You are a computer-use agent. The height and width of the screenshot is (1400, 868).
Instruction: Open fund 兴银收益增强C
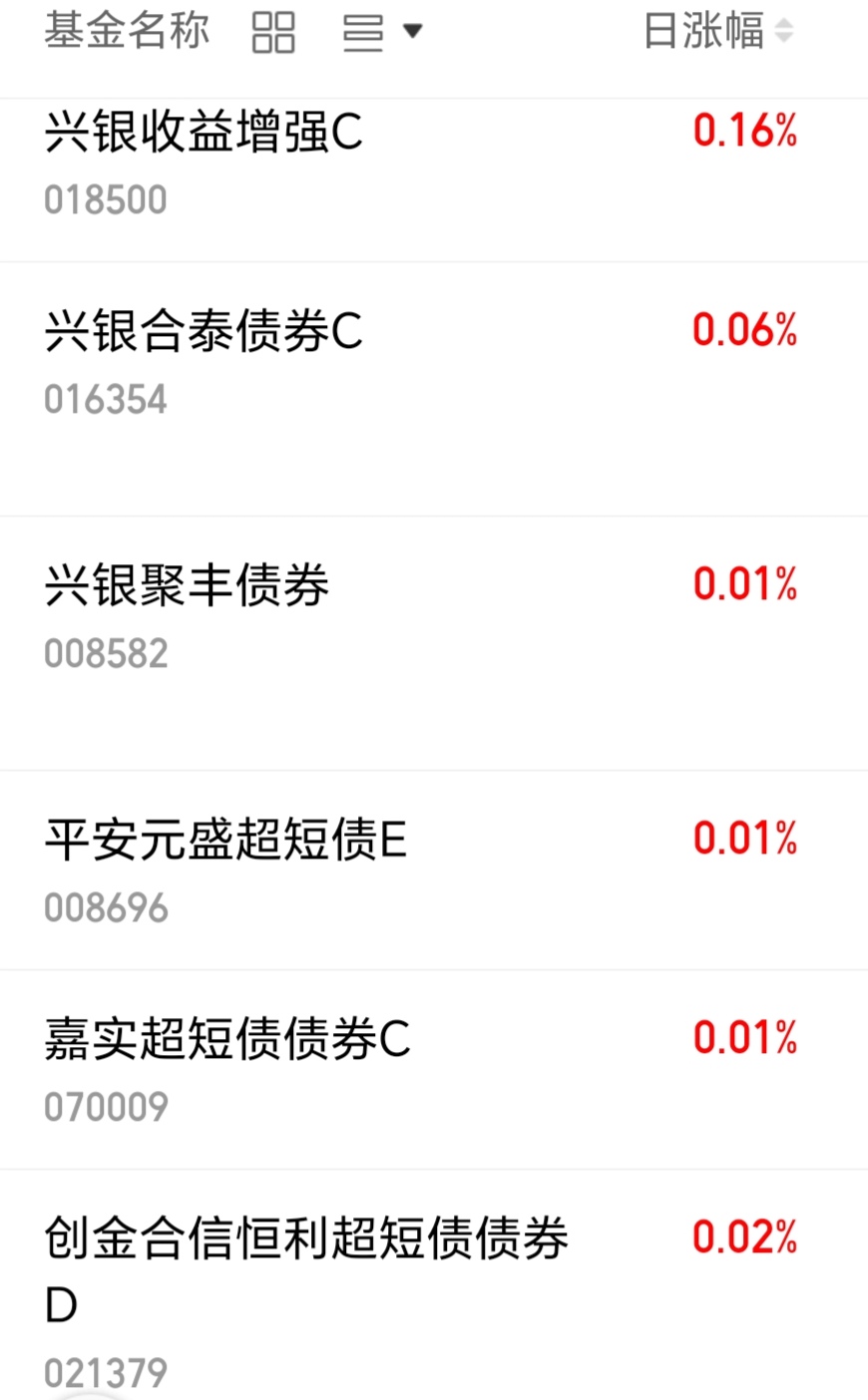point(434,165)
